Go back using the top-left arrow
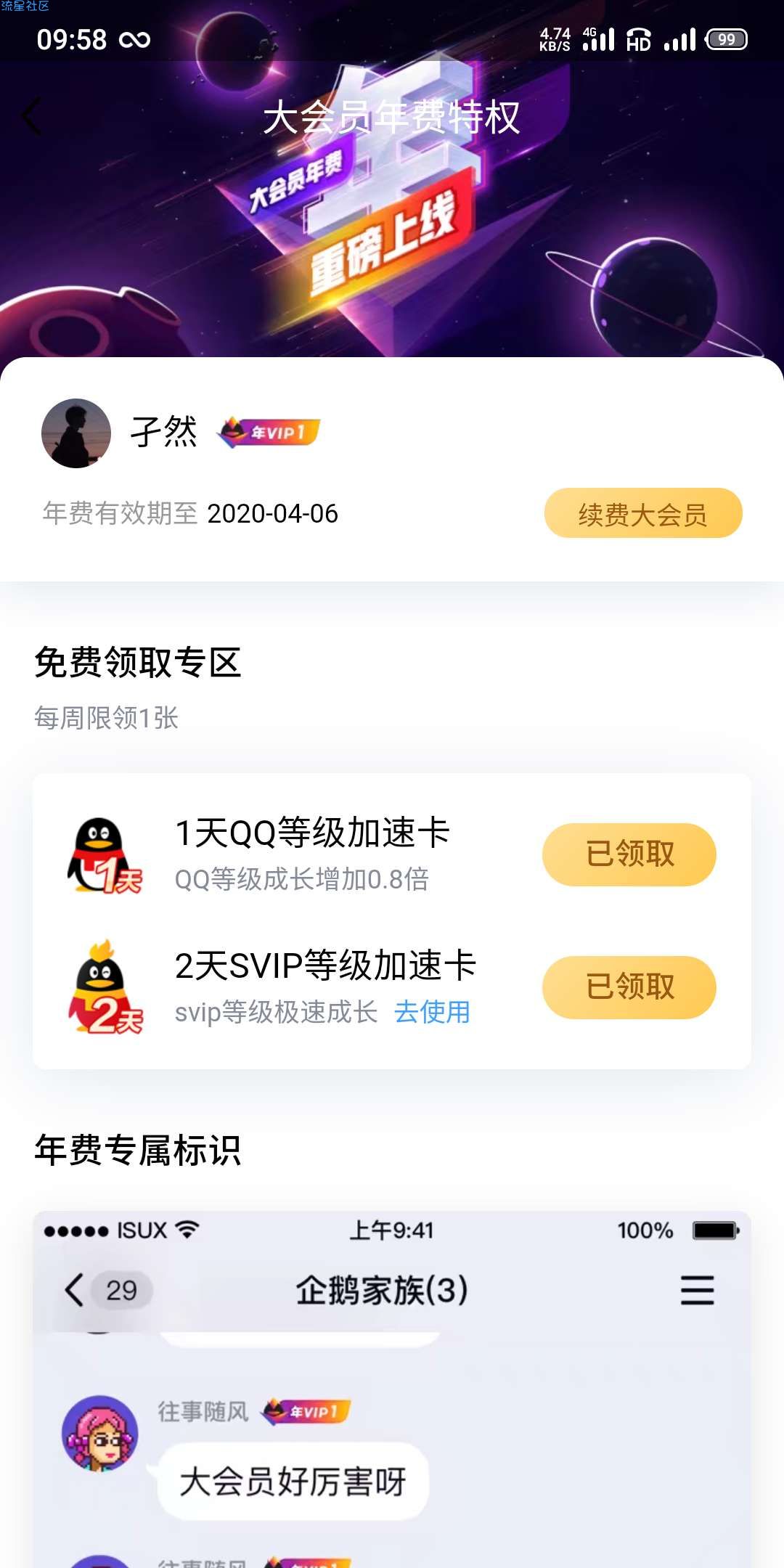This screenshot has width=784, height=1568. coord(32,117)
